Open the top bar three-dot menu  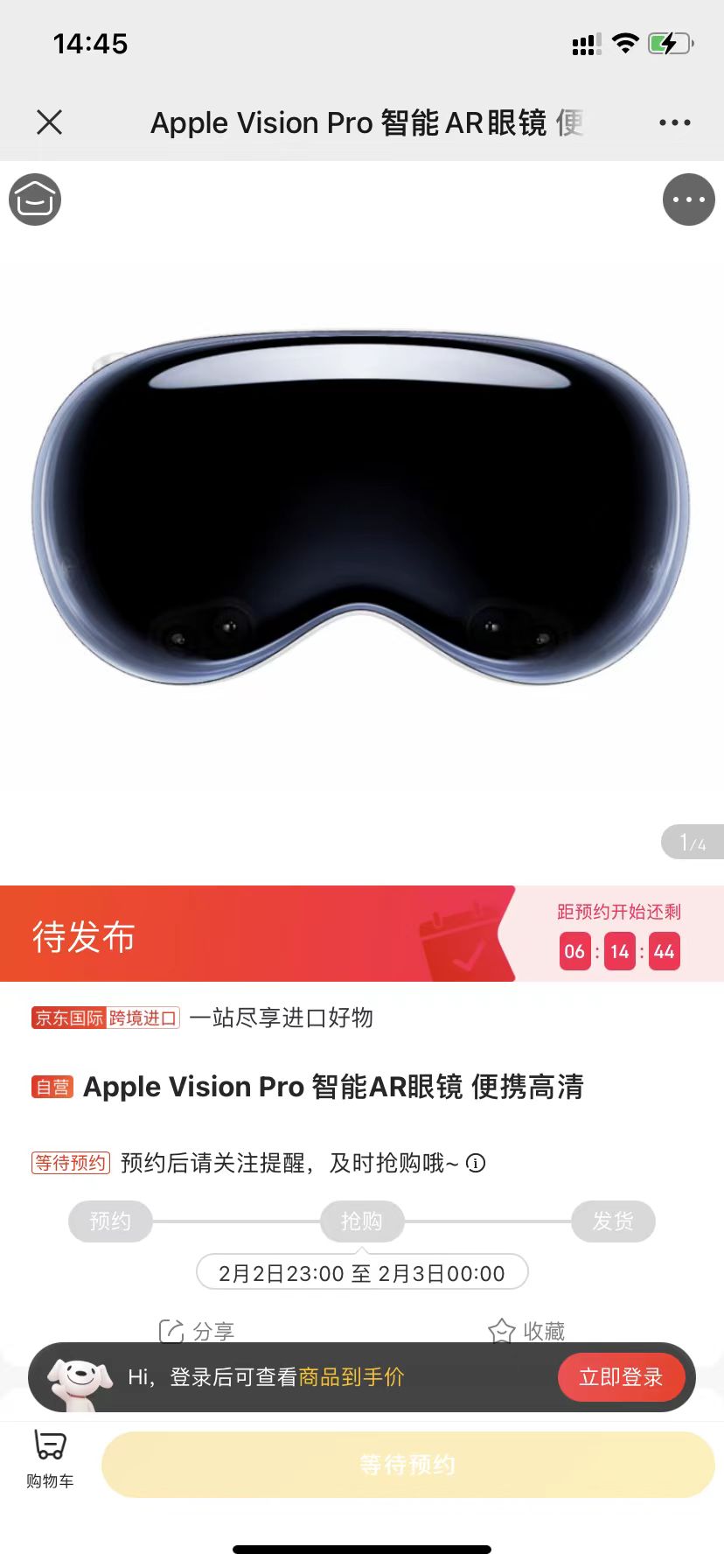point(674,122)
